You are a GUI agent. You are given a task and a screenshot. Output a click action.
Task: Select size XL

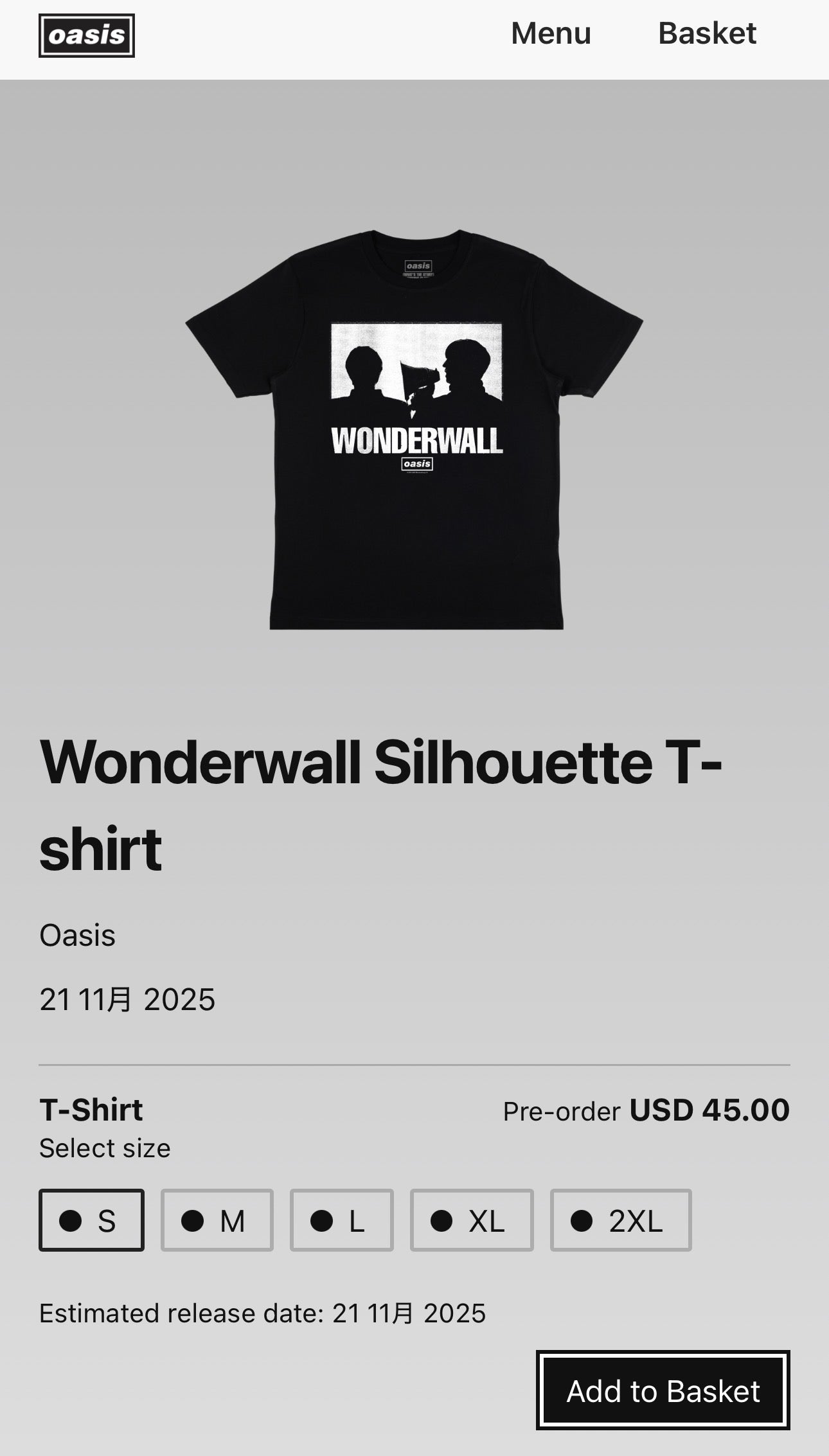[x=472, y=1220]
